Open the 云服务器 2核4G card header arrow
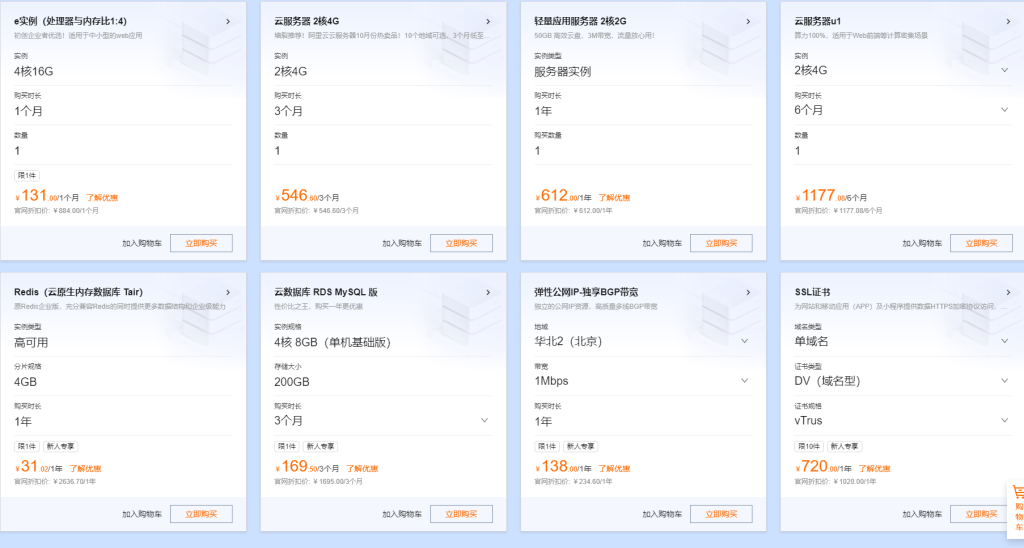Image resolution: width=1024 pixels, height=548 pixels. coord(488,21)
